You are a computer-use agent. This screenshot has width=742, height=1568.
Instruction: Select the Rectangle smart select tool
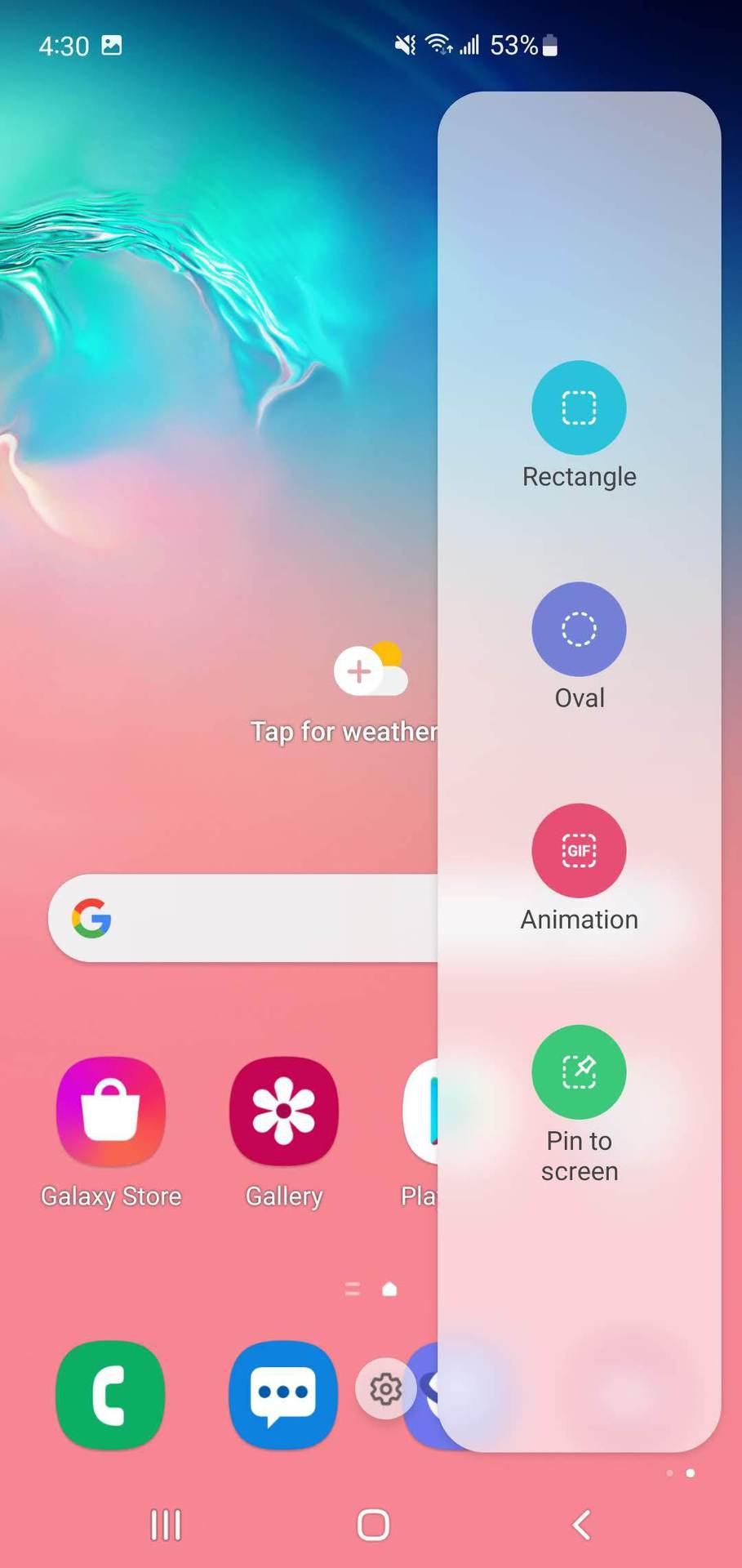579,408
